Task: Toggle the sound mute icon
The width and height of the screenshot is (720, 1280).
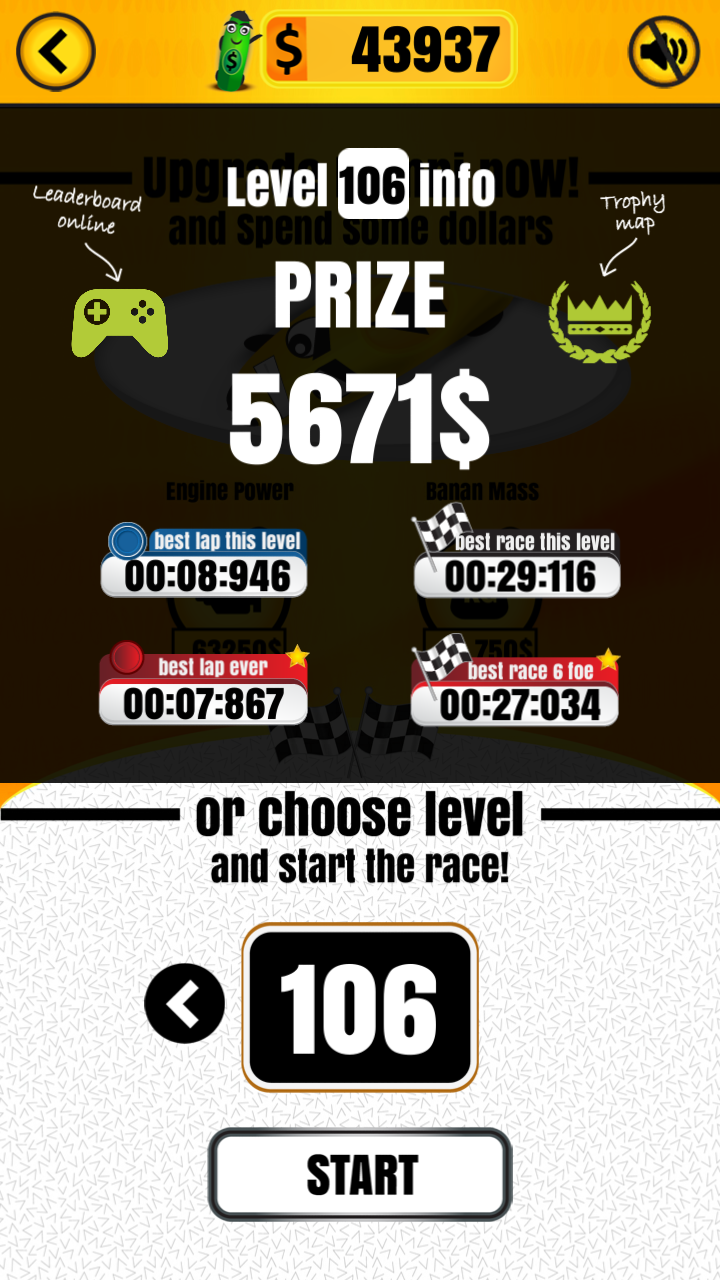Action: pos(664,51)
